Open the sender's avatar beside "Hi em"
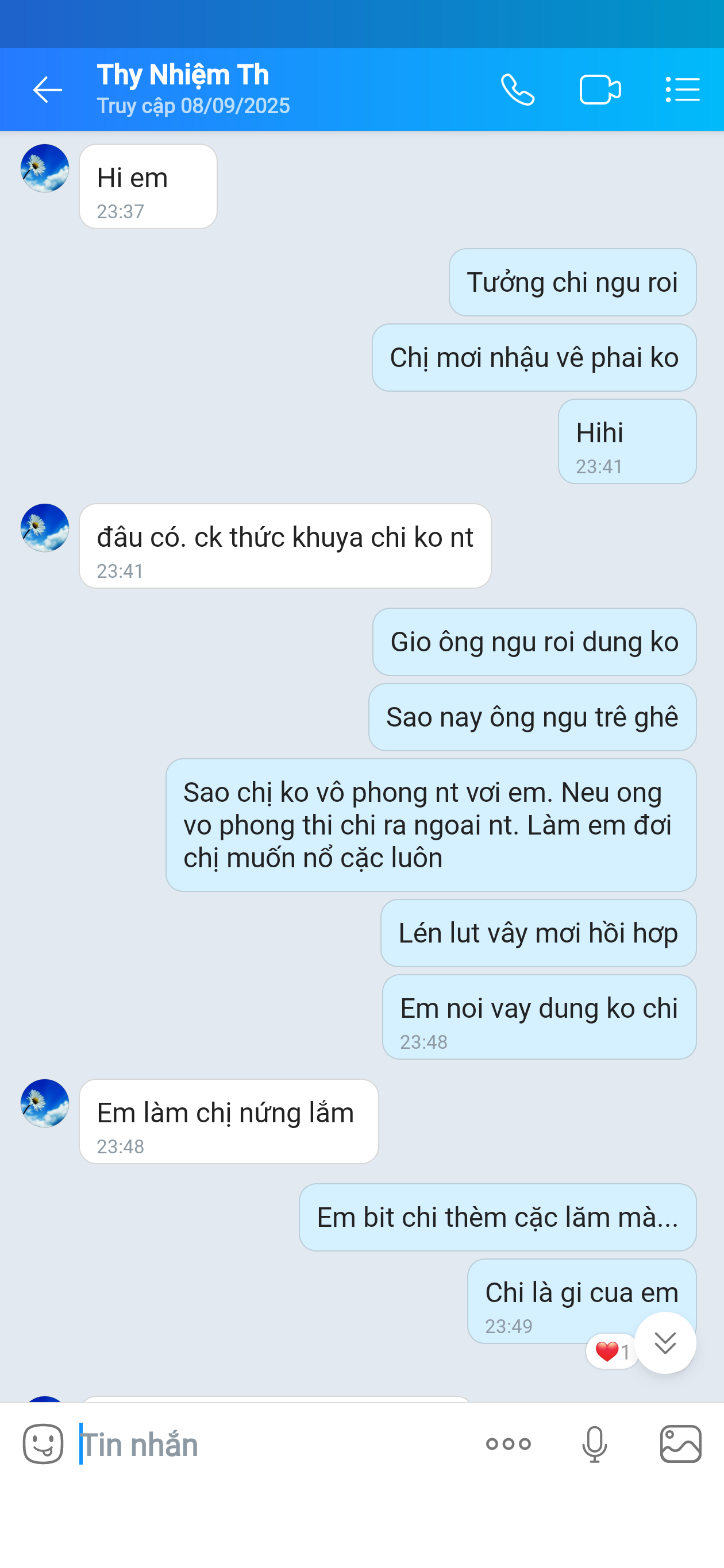Viewport: 724px width, 1568px height. click(x=44, y=169)
